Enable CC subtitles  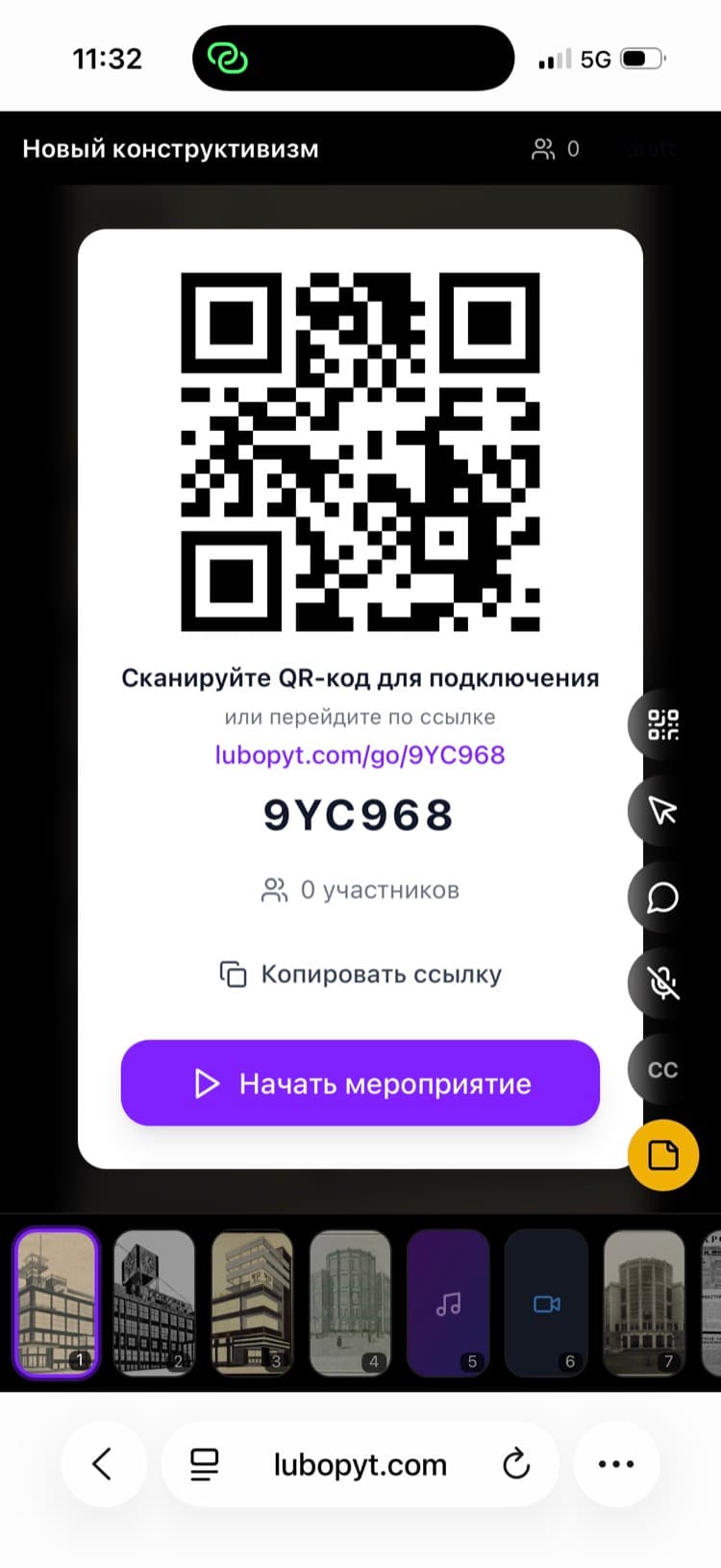coord(662,1070)
